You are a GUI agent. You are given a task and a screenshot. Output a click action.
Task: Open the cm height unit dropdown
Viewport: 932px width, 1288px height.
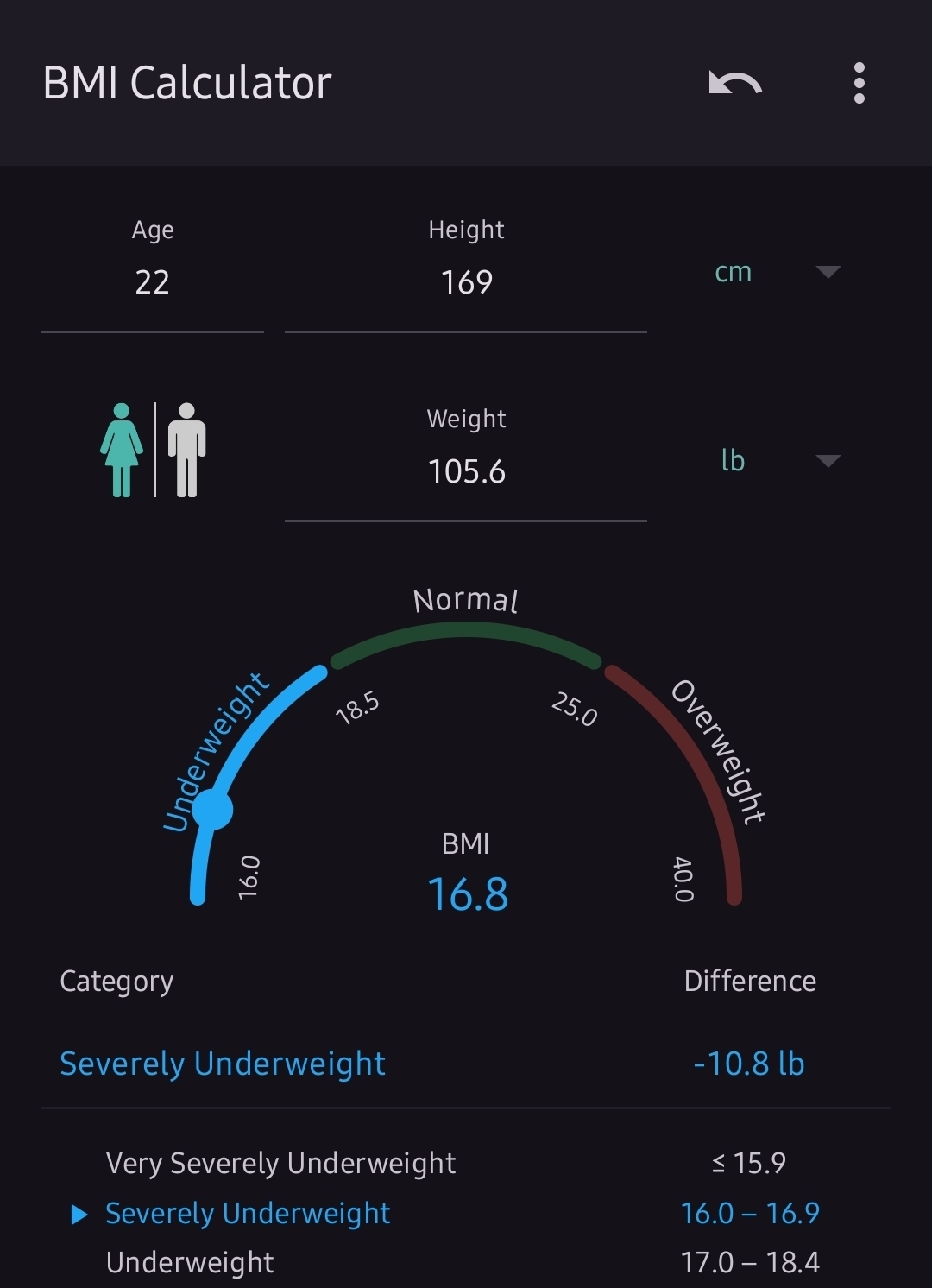[777, 273]
